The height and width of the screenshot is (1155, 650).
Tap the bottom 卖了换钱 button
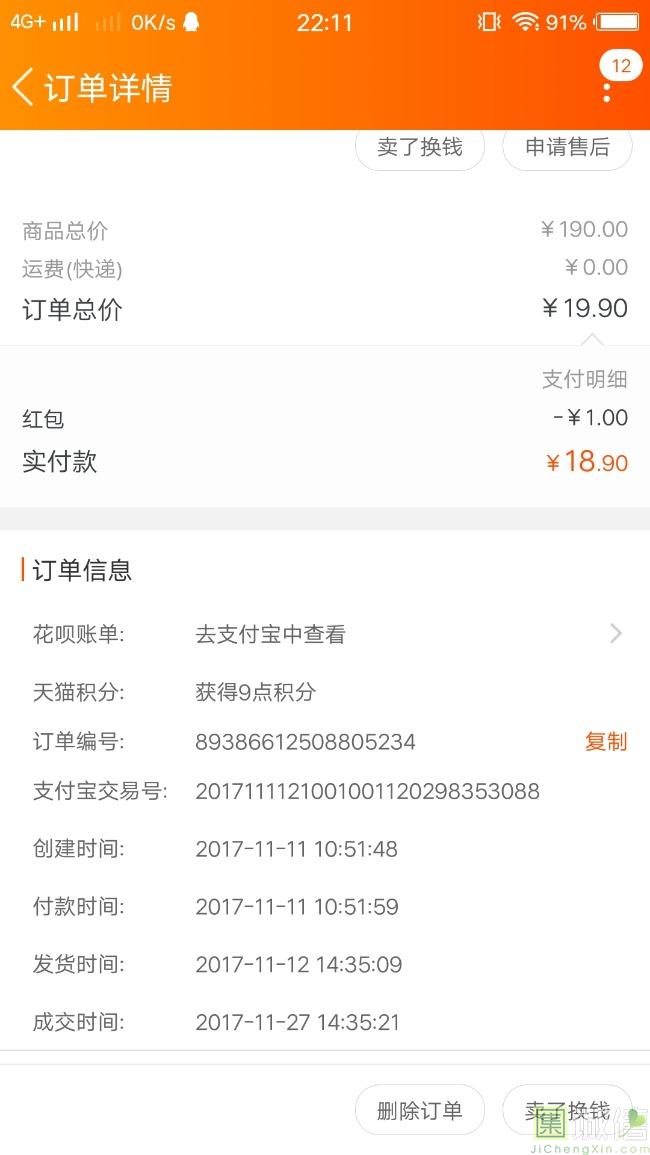[x=567, y=1110]
